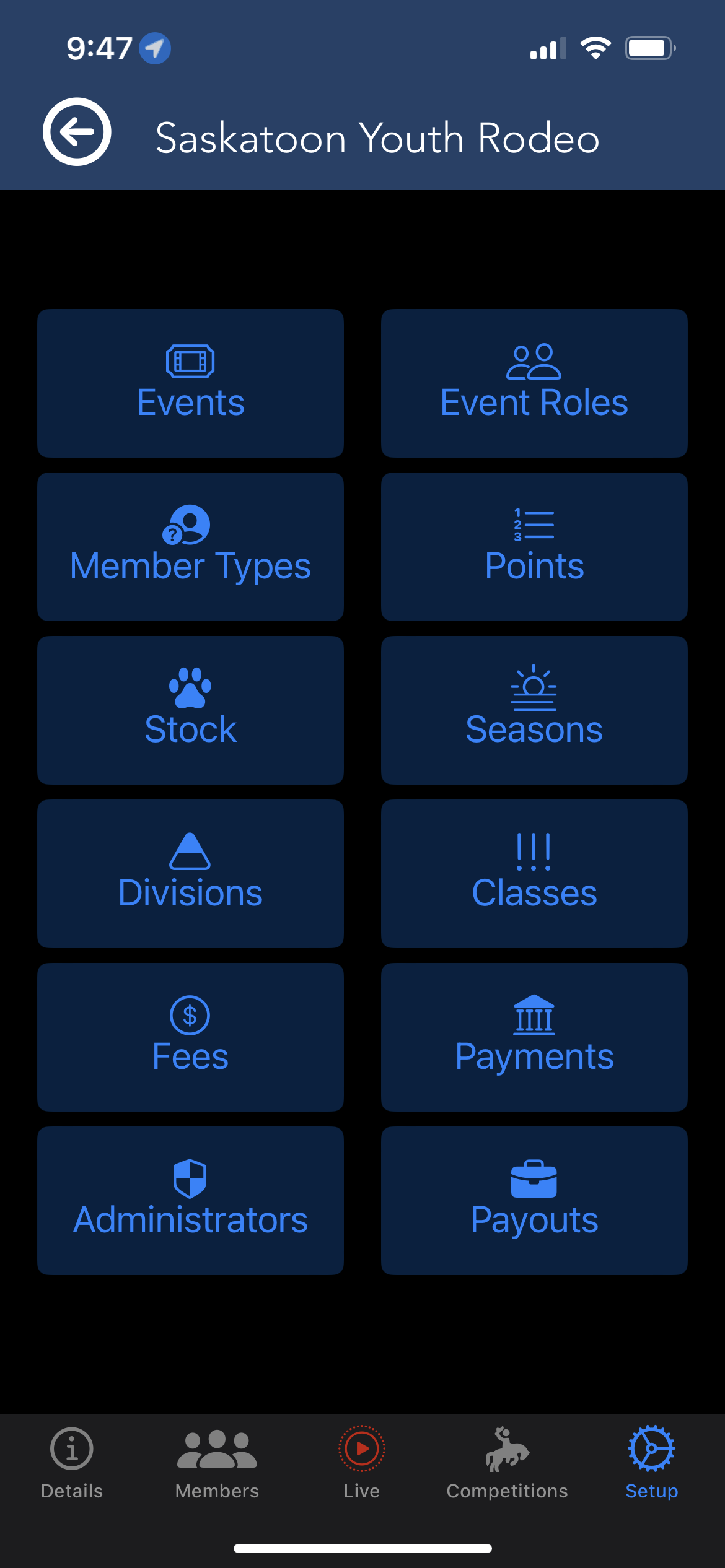Image resolution: width=725 pixels, height=1568 pixels.
Task: Manage Administrators
Action: [190, 1201]
